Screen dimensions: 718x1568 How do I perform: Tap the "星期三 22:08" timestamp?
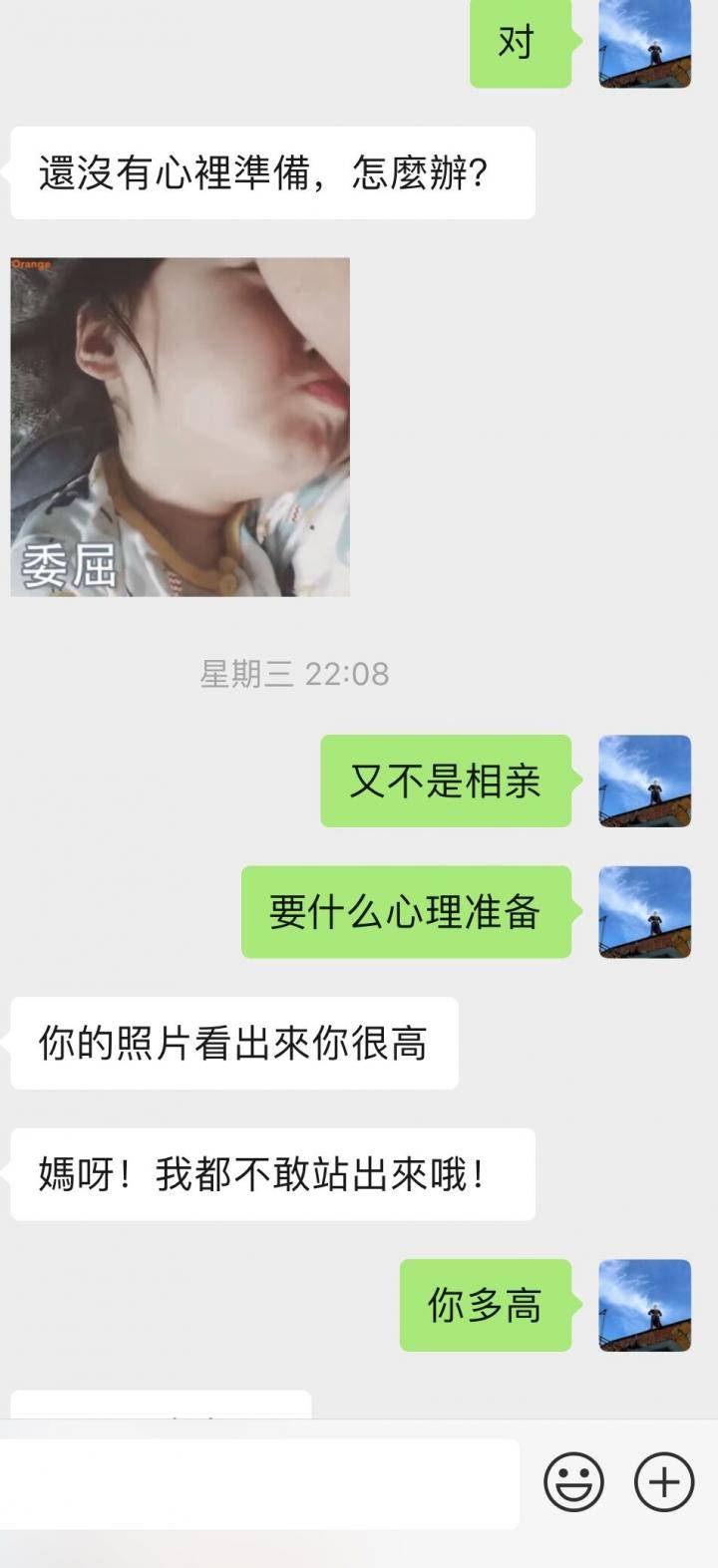[x=295, y=674]
